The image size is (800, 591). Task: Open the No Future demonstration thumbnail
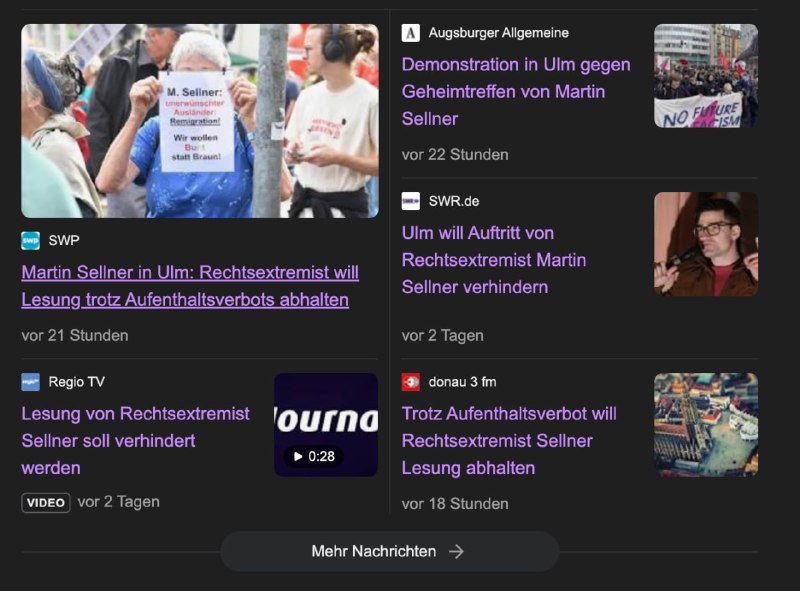click(x=705, y=76)
